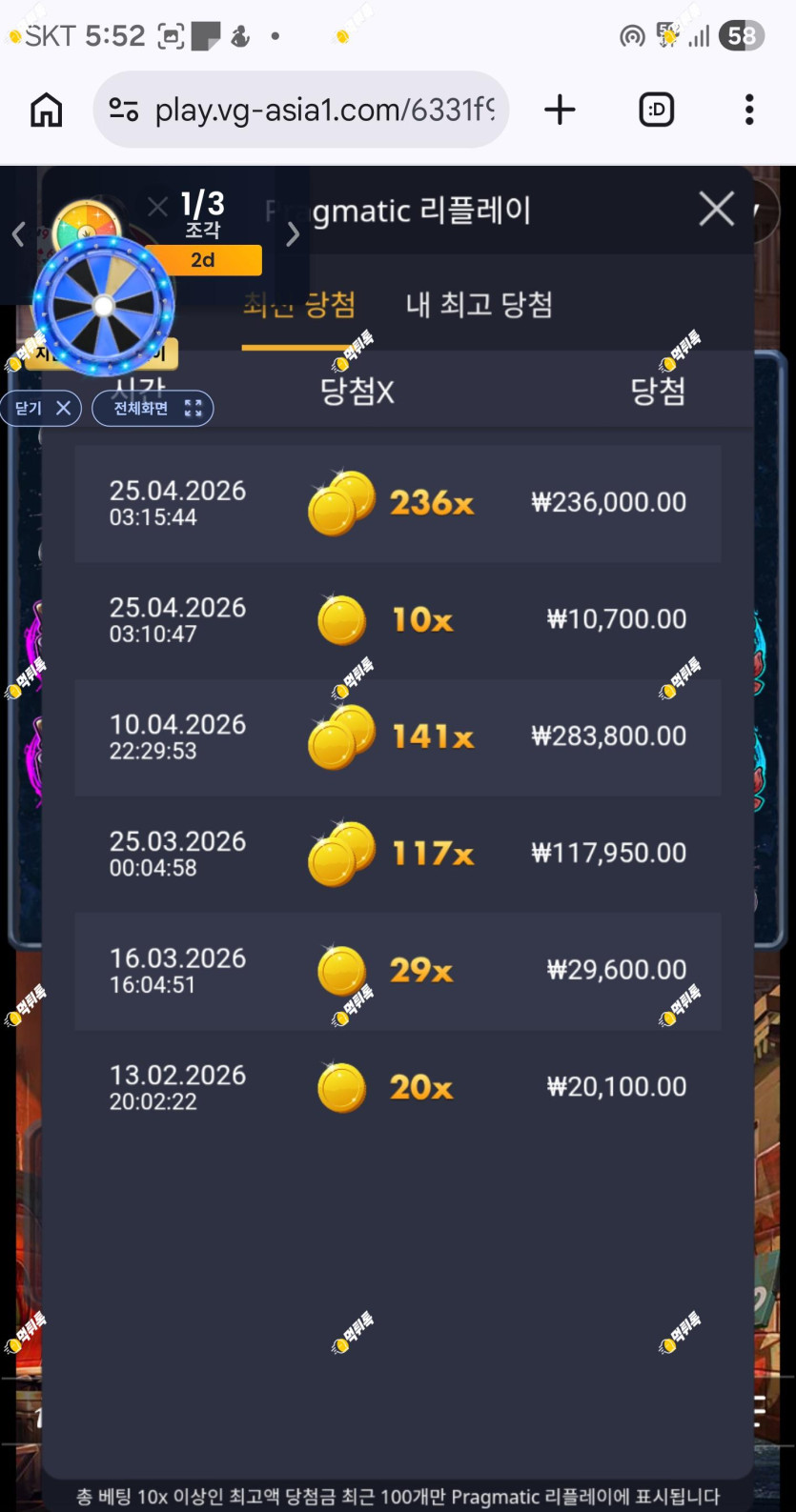Image resolution: width=796 pixels, height=1512 pixels.
Task: Open the browser overflow menu
Action: tap(749, 110)
